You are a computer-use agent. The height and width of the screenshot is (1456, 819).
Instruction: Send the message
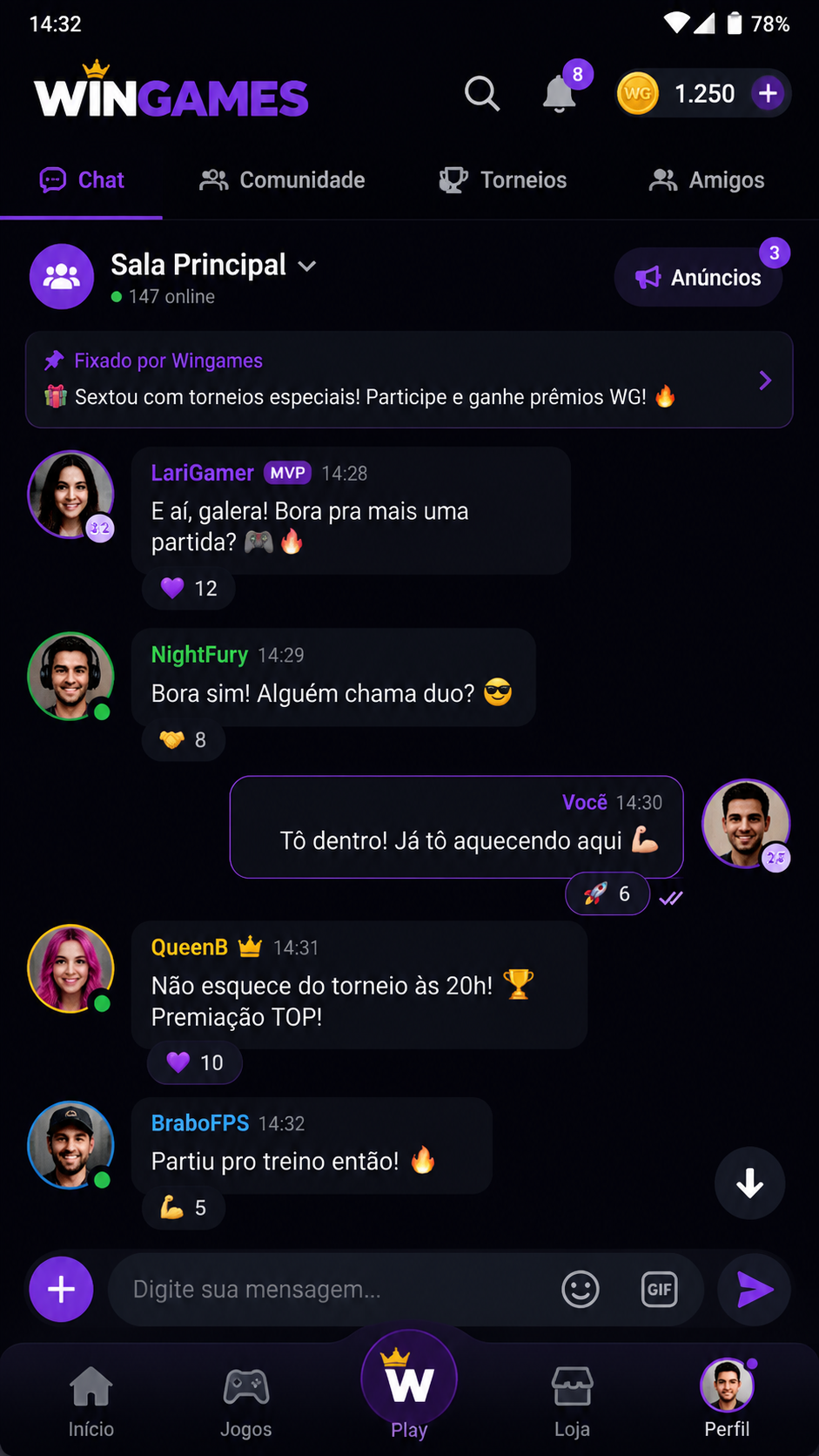(x=755, y=1290)
